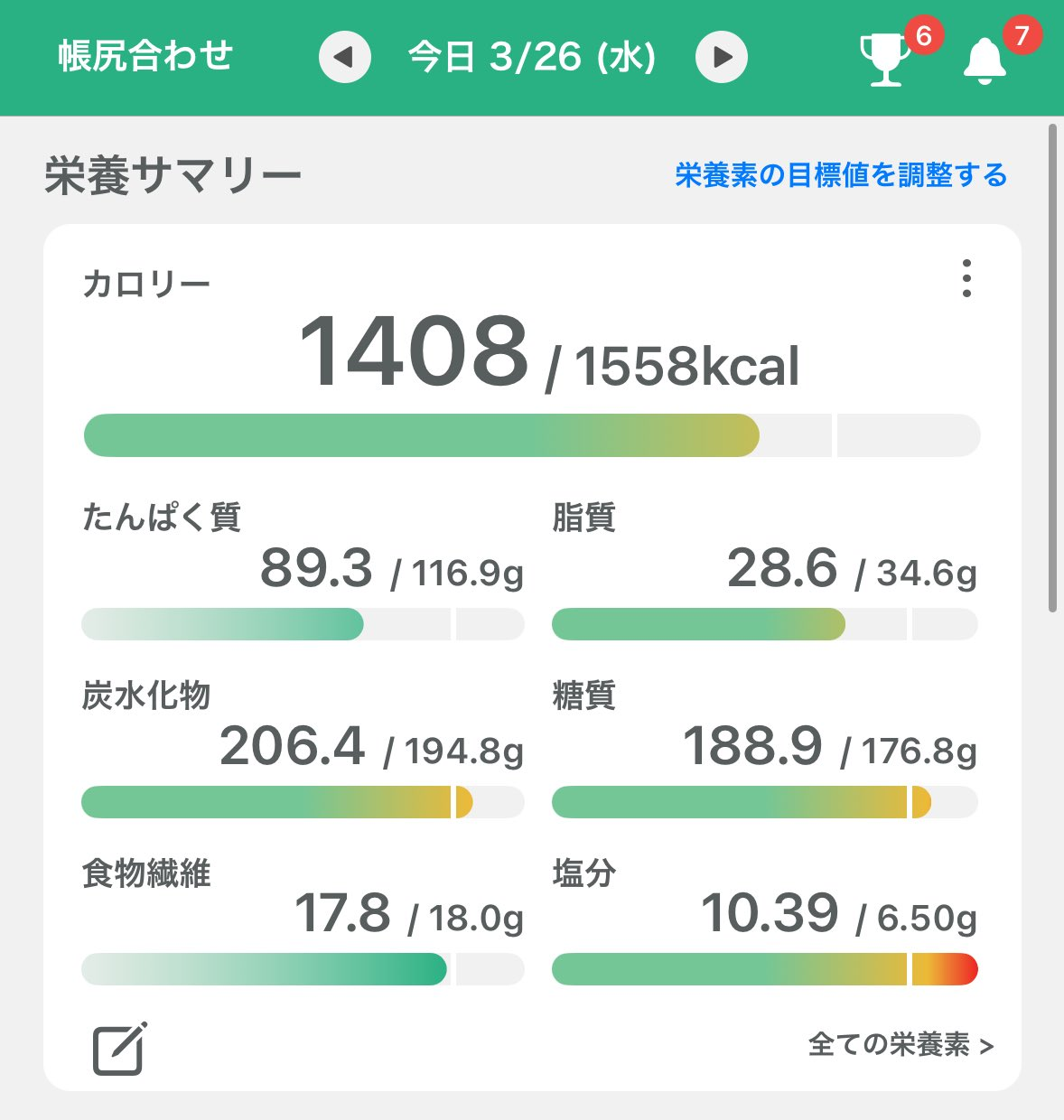Viewport: 1064px width, 1120px height.
Task: View 全ての栄養素 details
Action: point(901,1045)
